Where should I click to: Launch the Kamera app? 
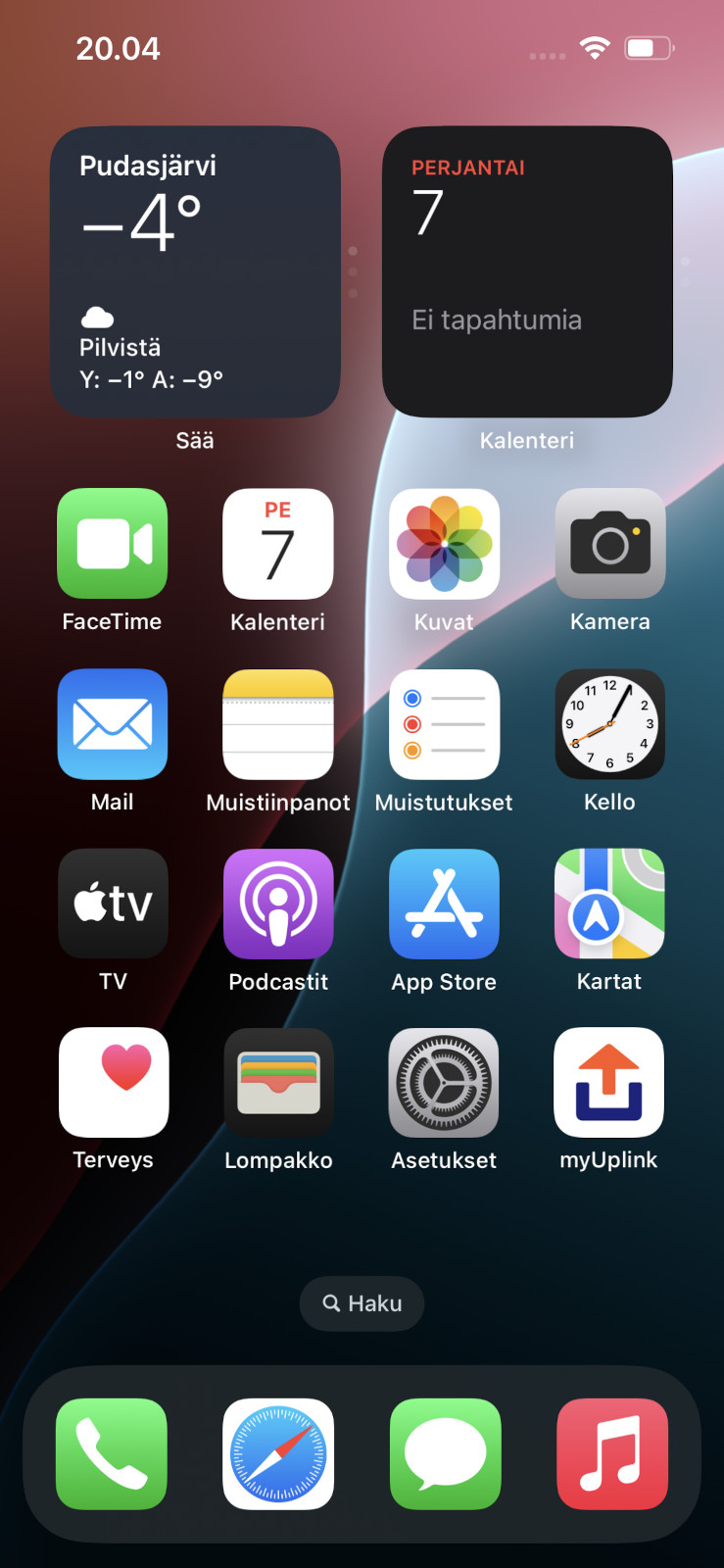coord(610,544)
